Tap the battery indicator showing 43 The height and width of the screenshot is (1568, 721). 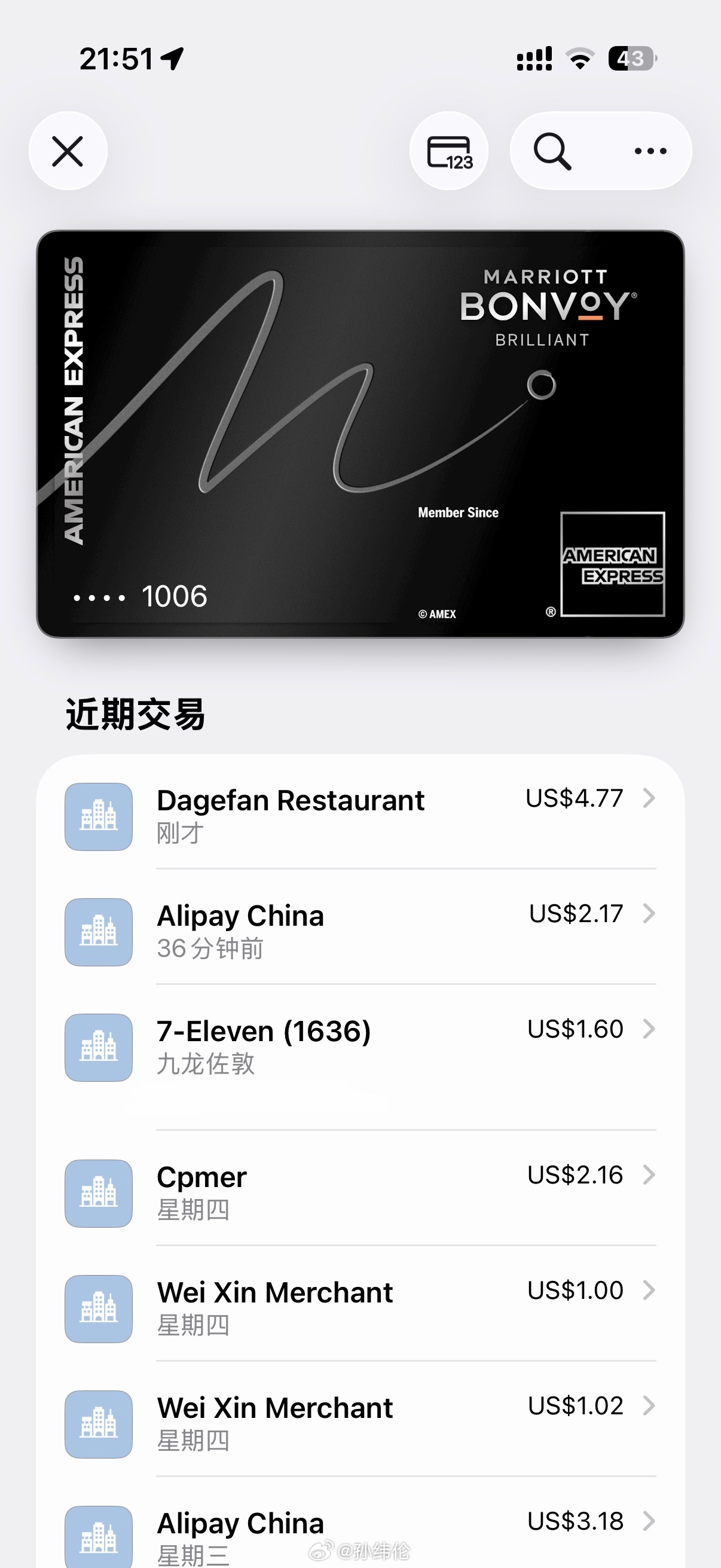click(x=631, y=58)
